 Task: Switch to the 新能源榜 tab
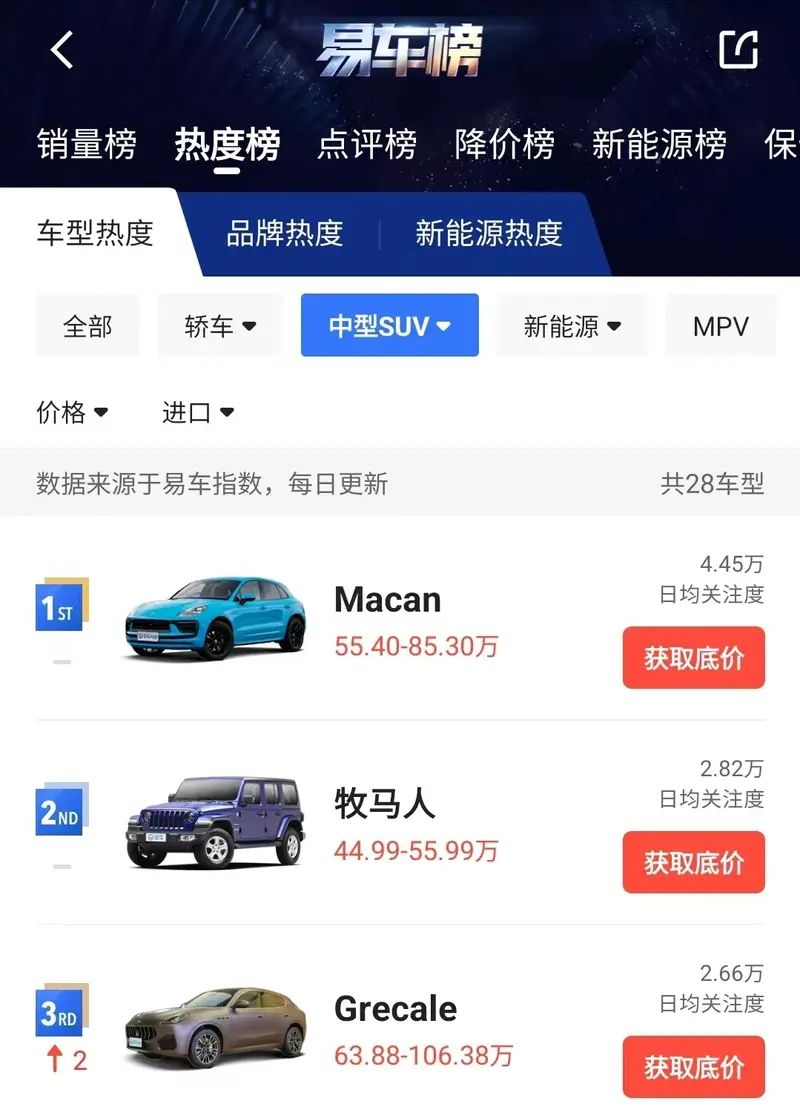click(x=659, y=145)
